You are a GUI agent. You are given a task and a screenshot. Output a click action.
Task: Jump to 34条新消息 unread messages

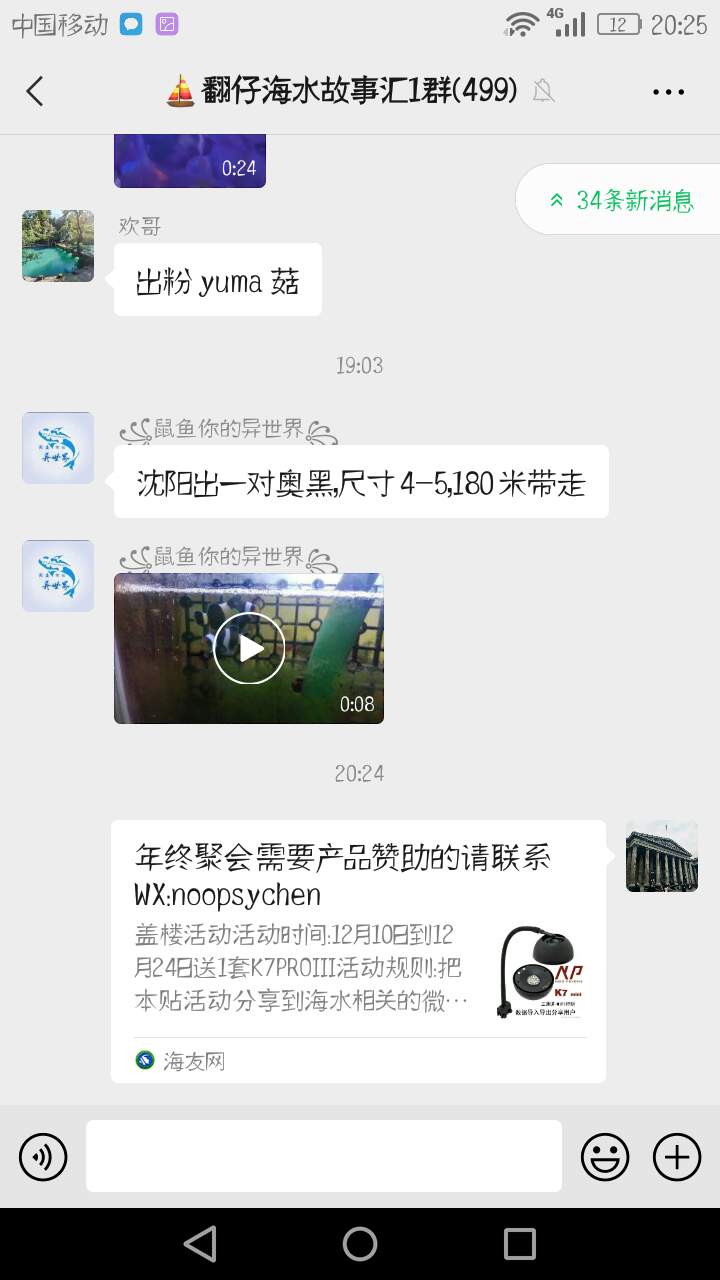[620, 200]
